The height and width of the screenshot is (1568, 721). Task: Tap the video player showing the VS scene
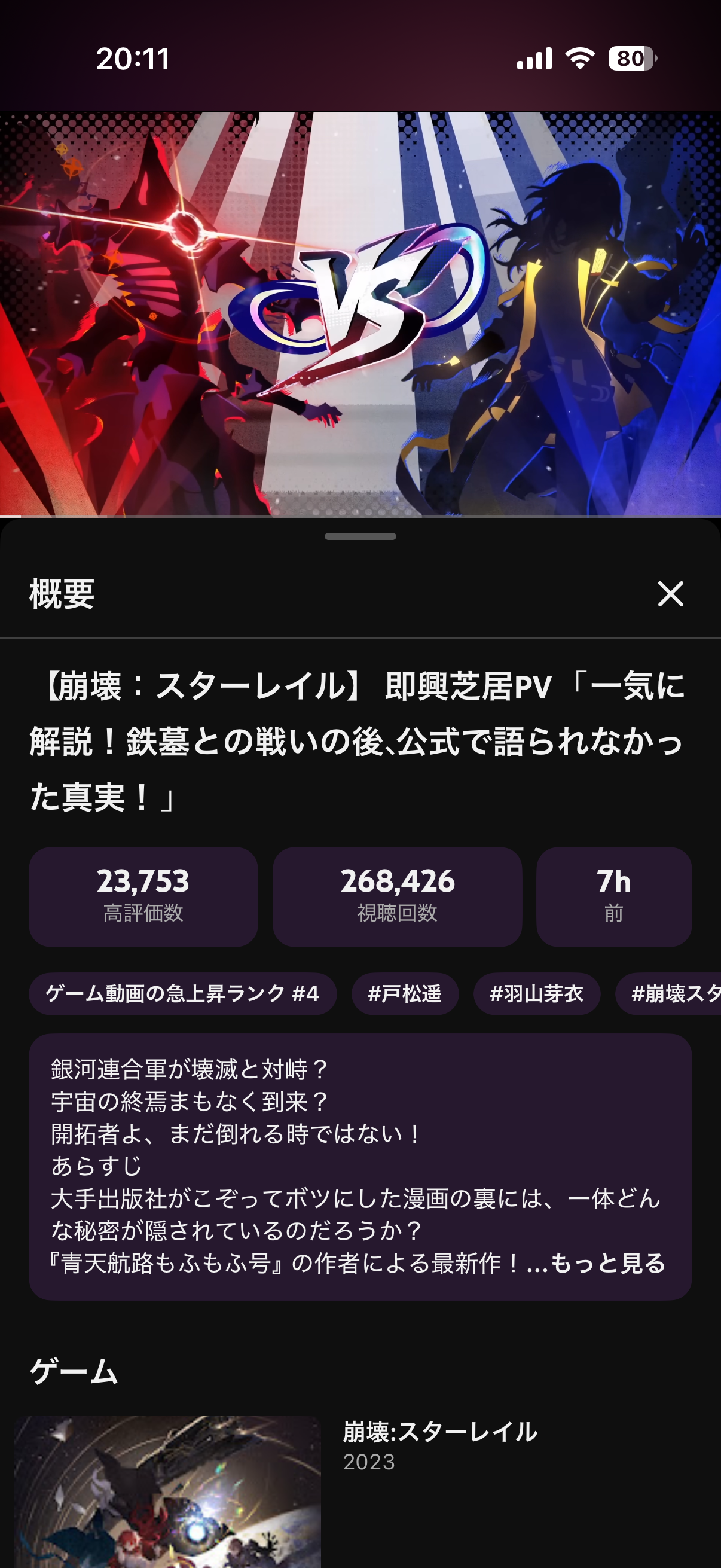(360, 313)
